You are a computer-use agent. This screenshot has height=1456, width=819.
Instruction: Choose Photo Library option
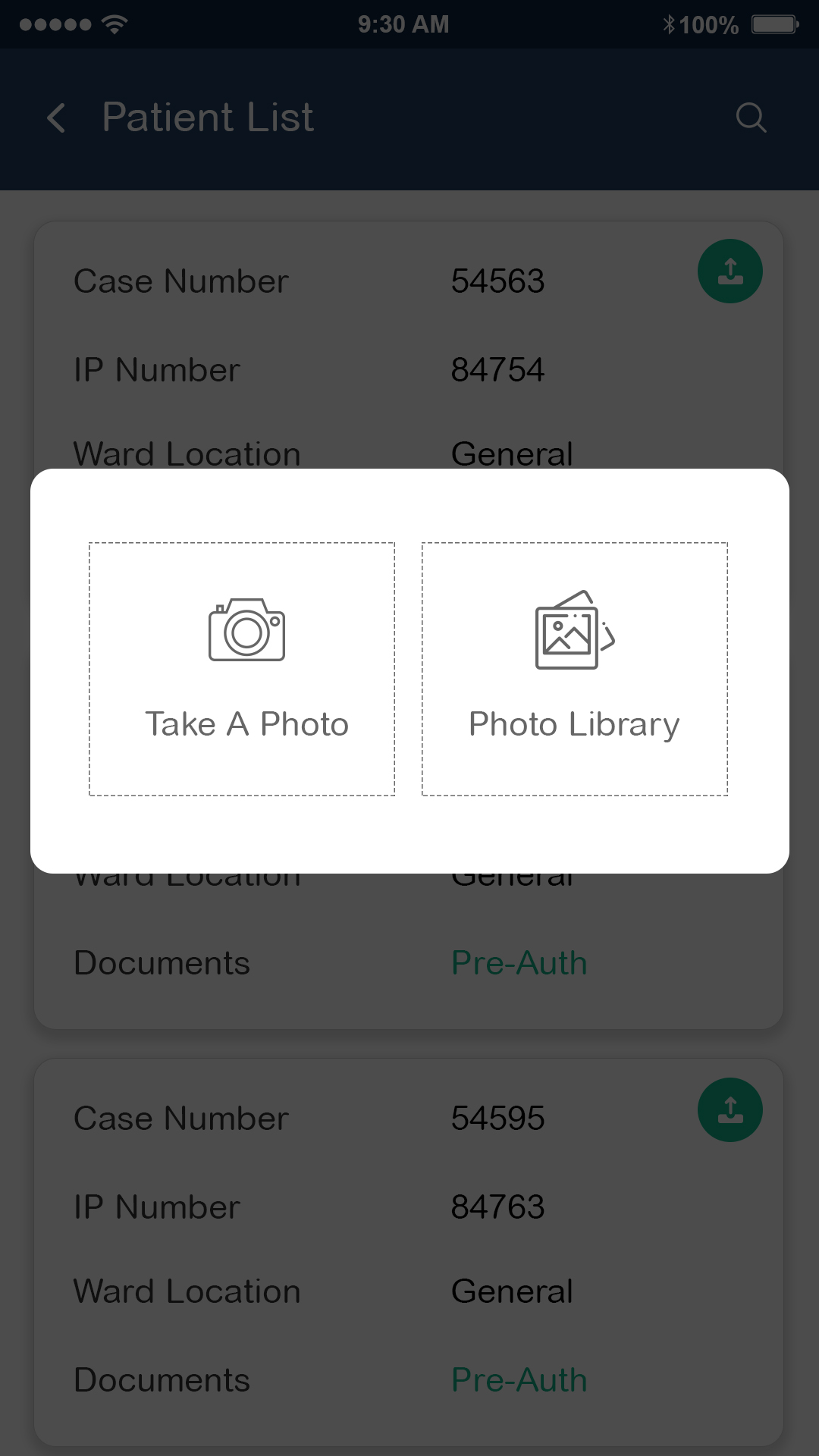[574, 669]
